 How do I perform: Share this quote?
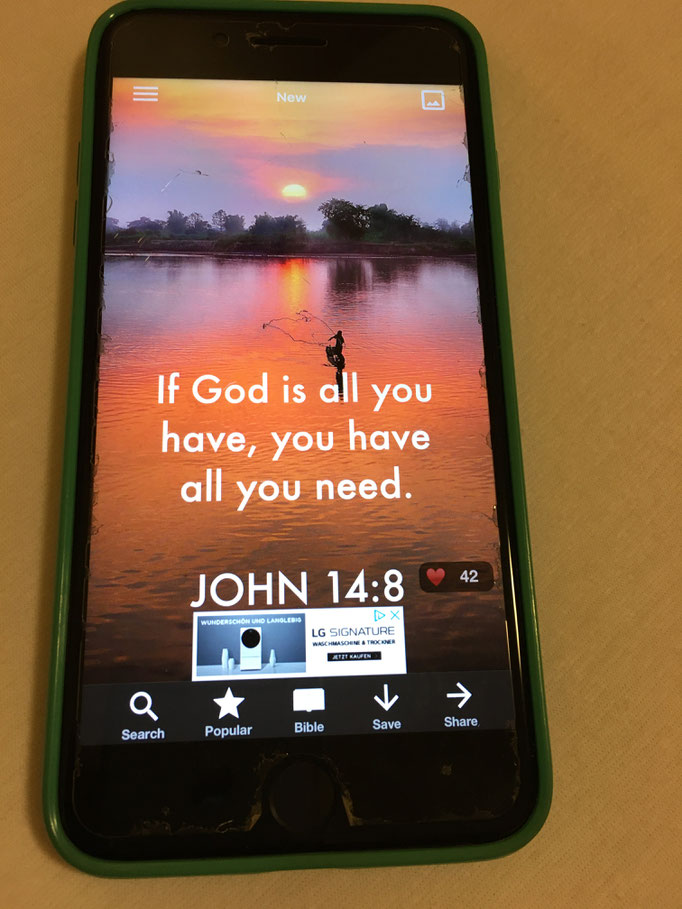(460, 706)
